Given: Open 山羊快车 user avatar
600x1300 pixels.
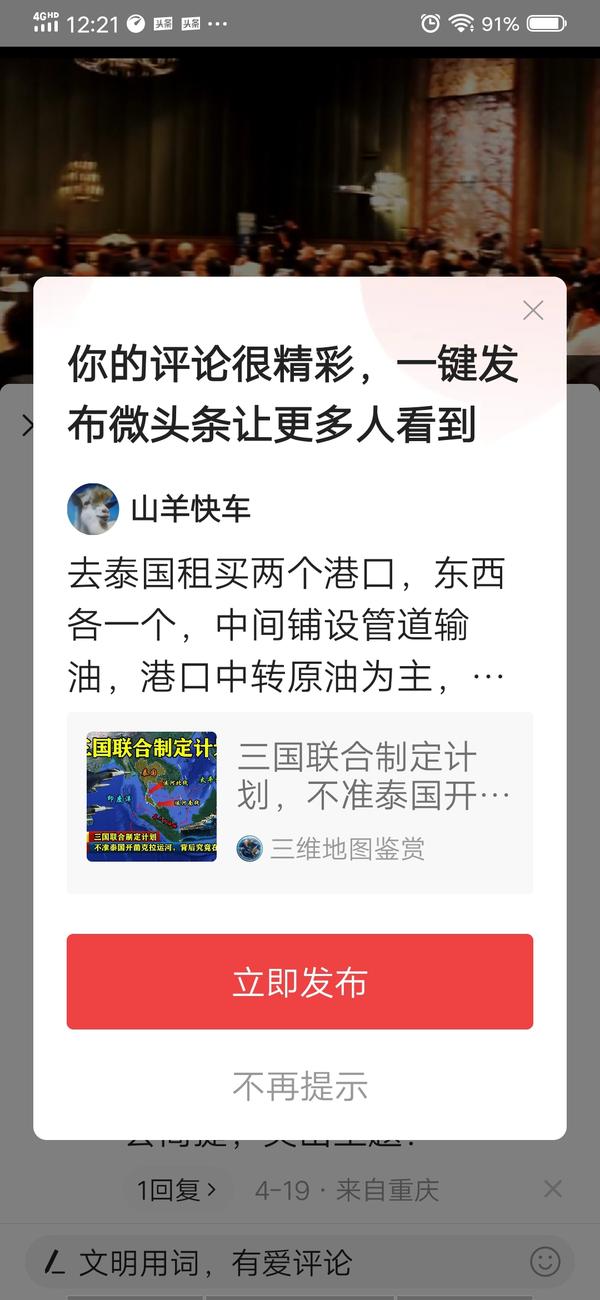Looking at the screenshot, I should point(93,509).
